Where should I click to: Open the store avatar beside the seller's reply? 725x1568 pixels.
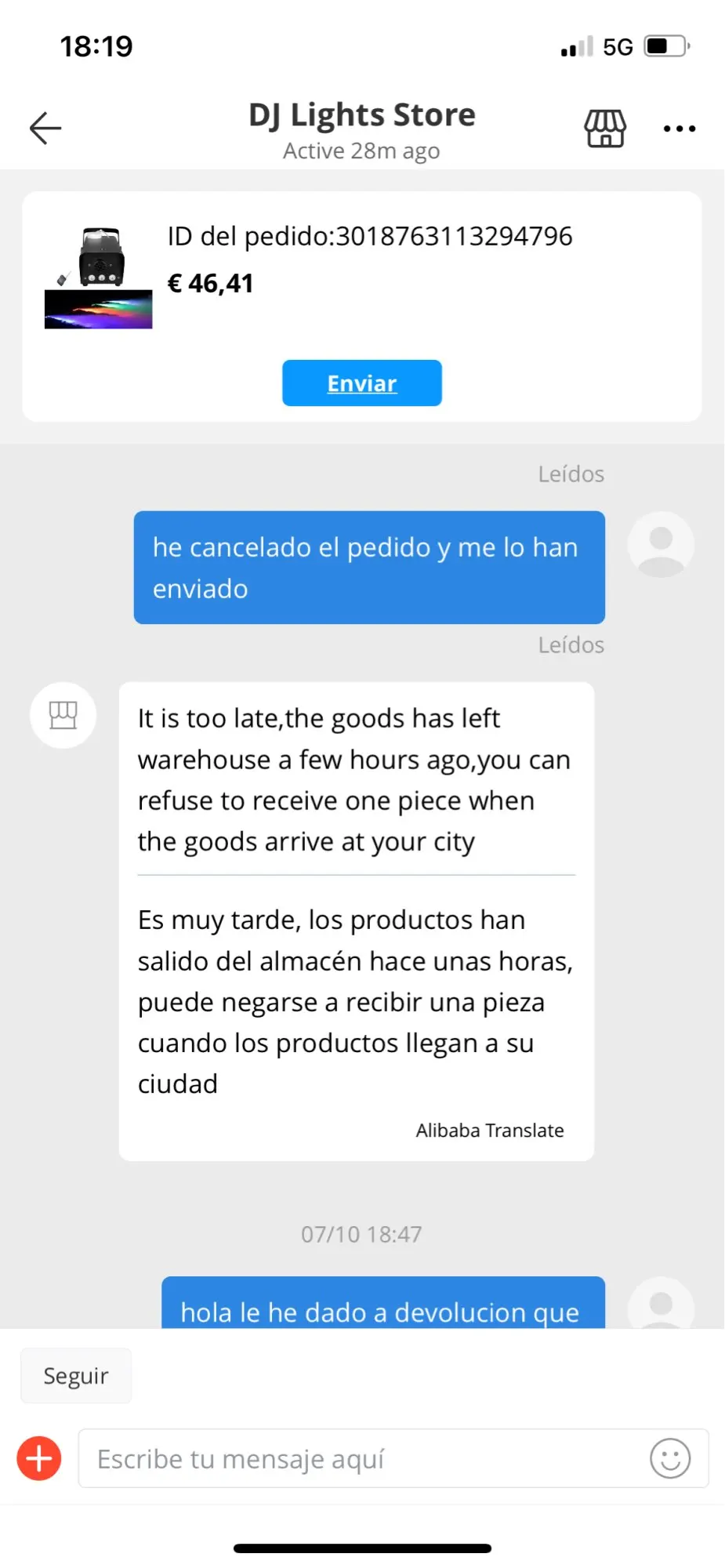63,715
